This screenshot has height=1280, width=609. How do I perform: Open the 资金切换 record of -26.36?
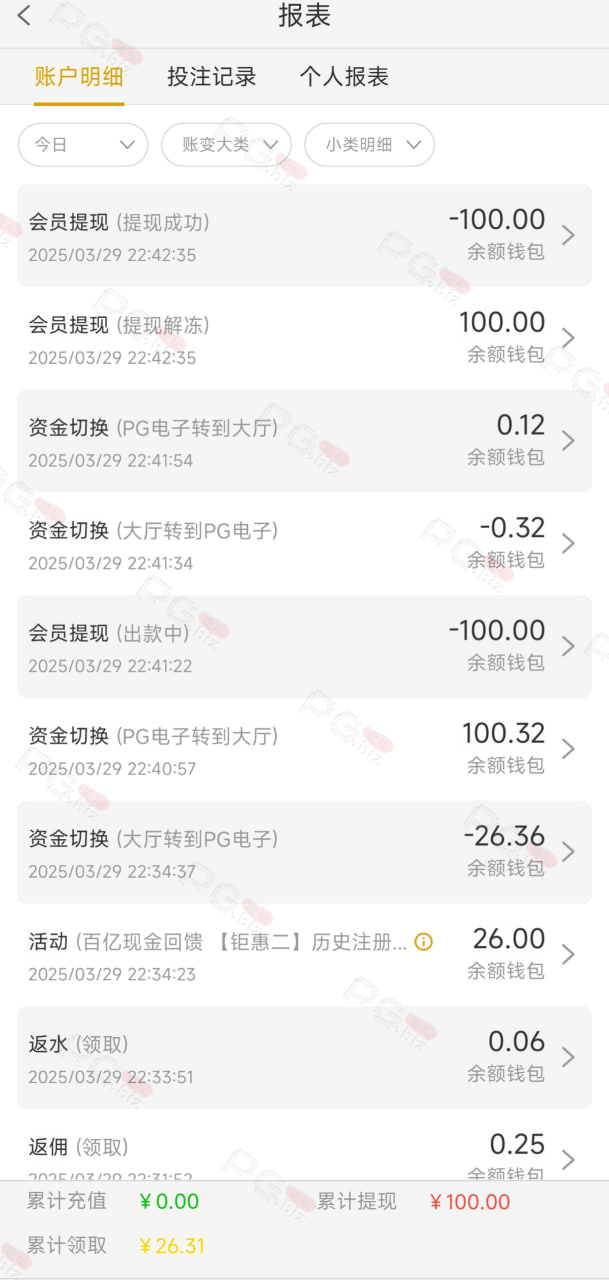tap(304, 852)
